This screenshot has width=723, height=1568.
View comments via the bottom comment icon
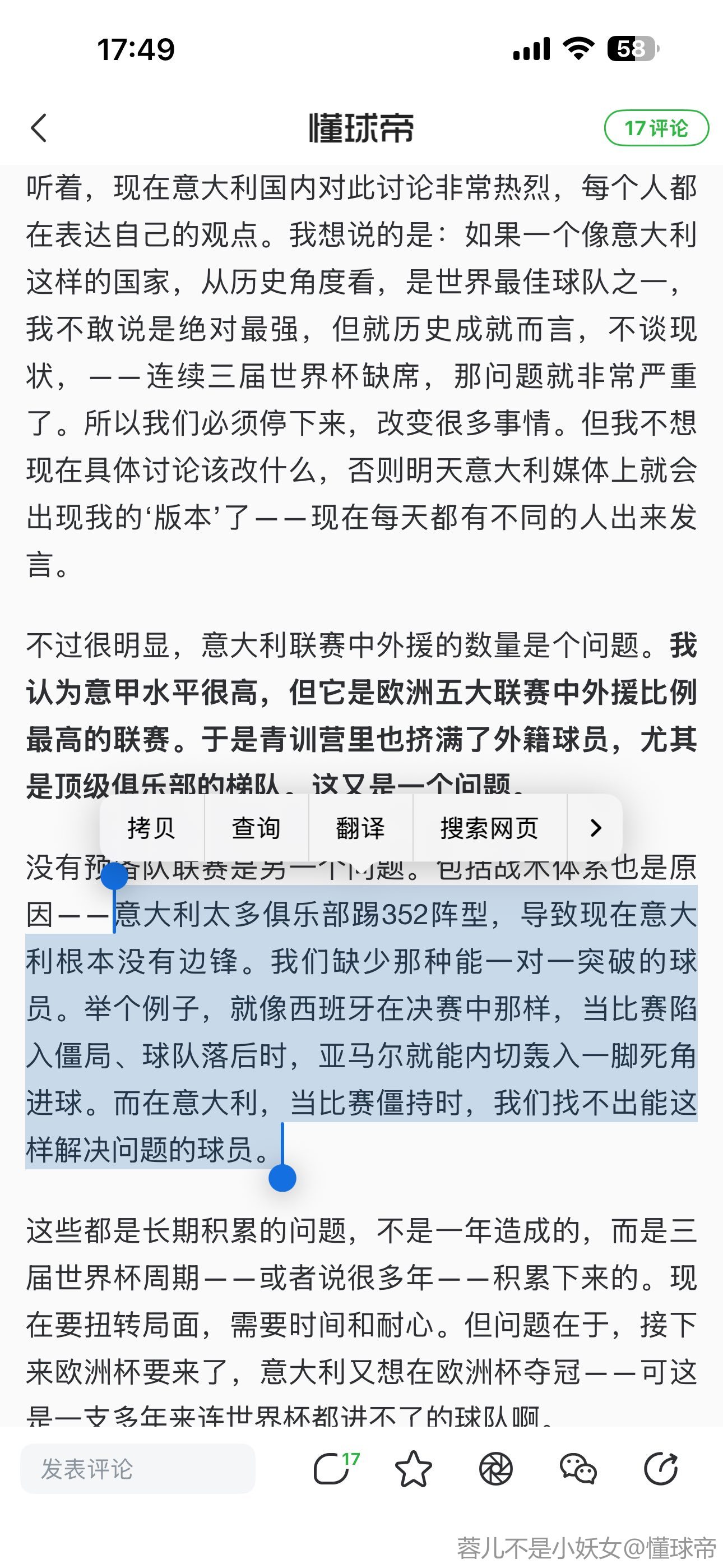click(x=333, y=1469)
